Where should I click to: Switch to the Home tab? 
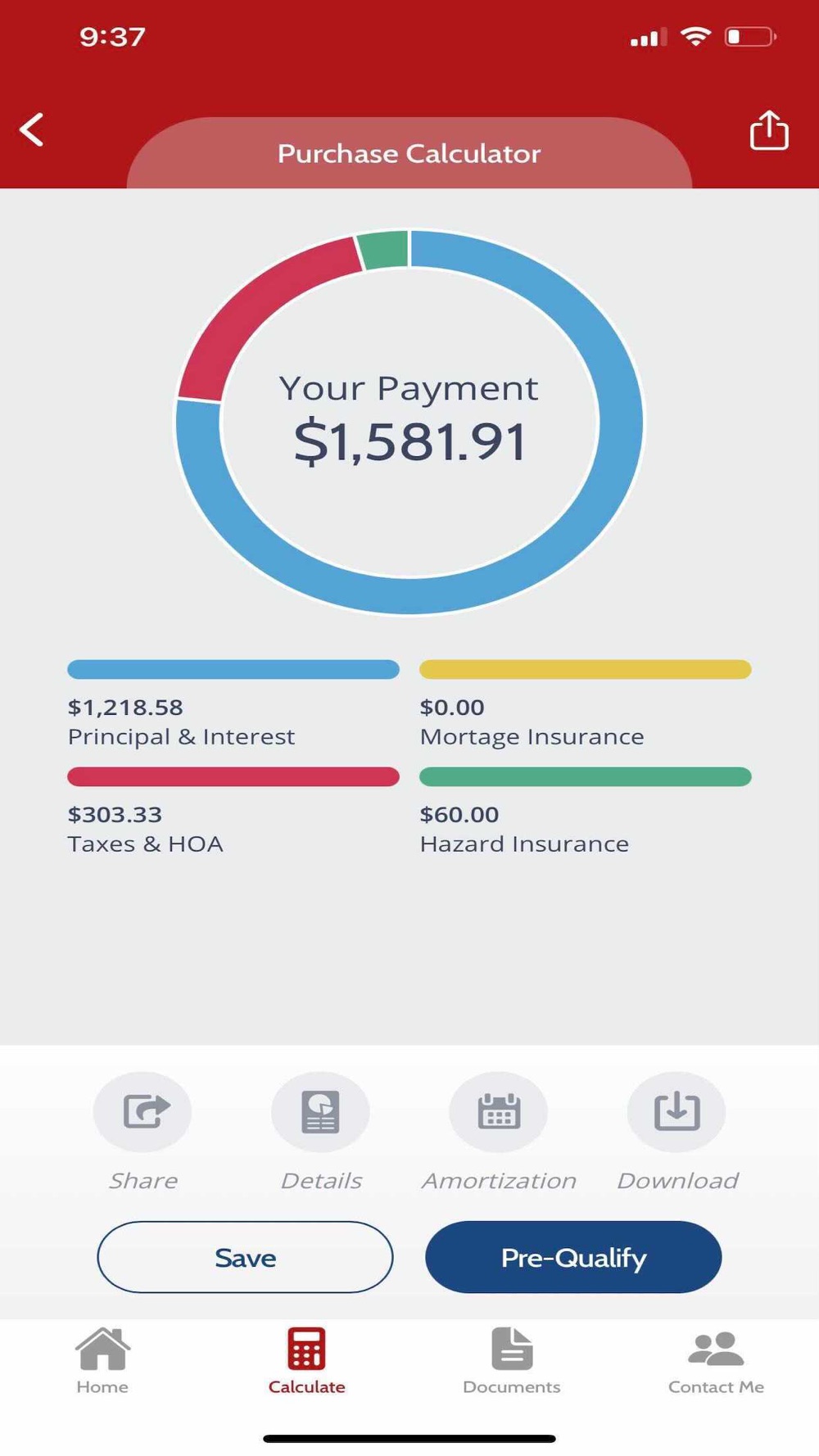pos(102,1360)
